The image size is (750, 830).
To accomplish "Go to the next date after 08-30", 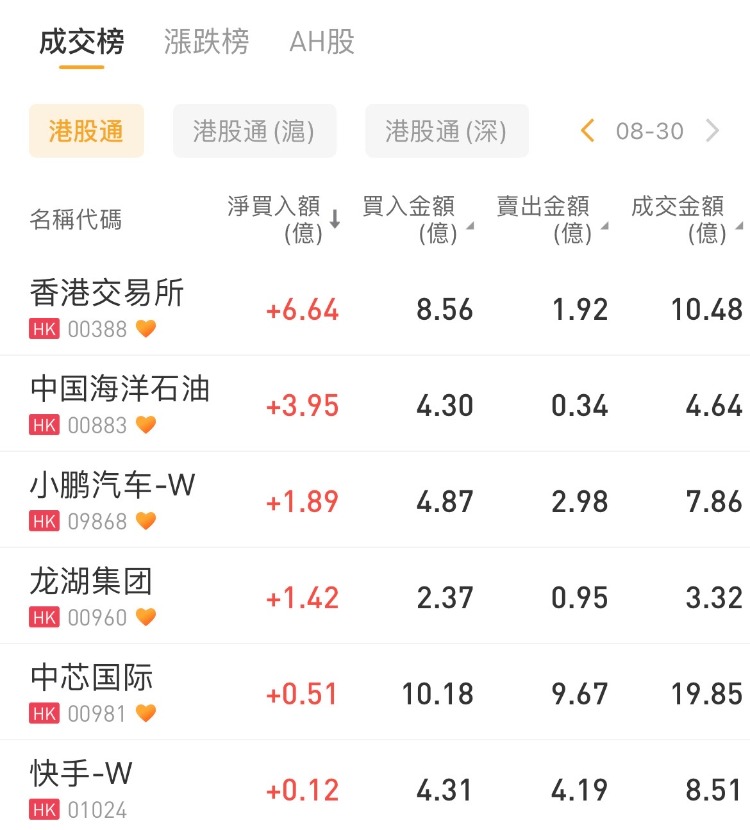I will (x=712, y=131).
